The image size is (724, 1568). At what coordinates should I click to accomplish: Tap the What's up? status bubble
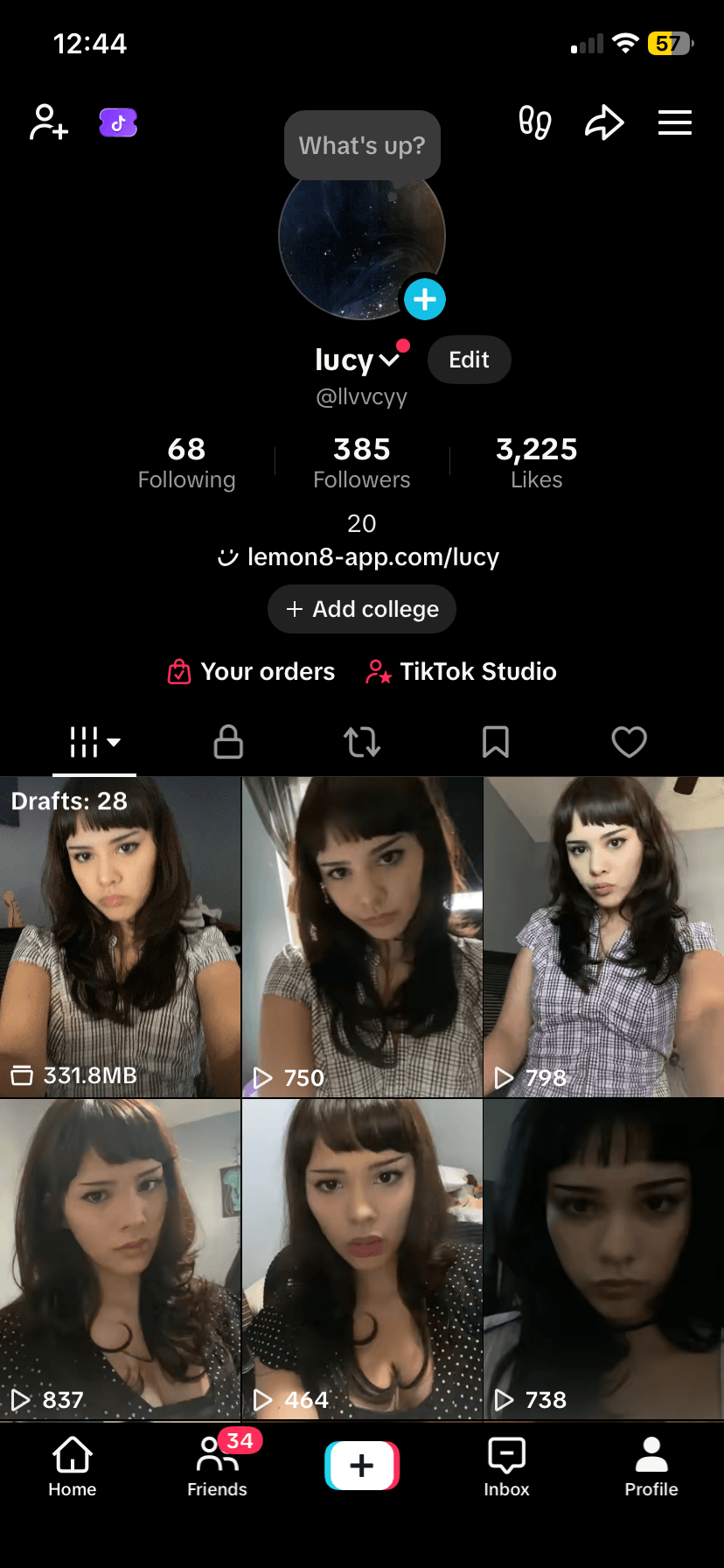(x=361, y=145)
